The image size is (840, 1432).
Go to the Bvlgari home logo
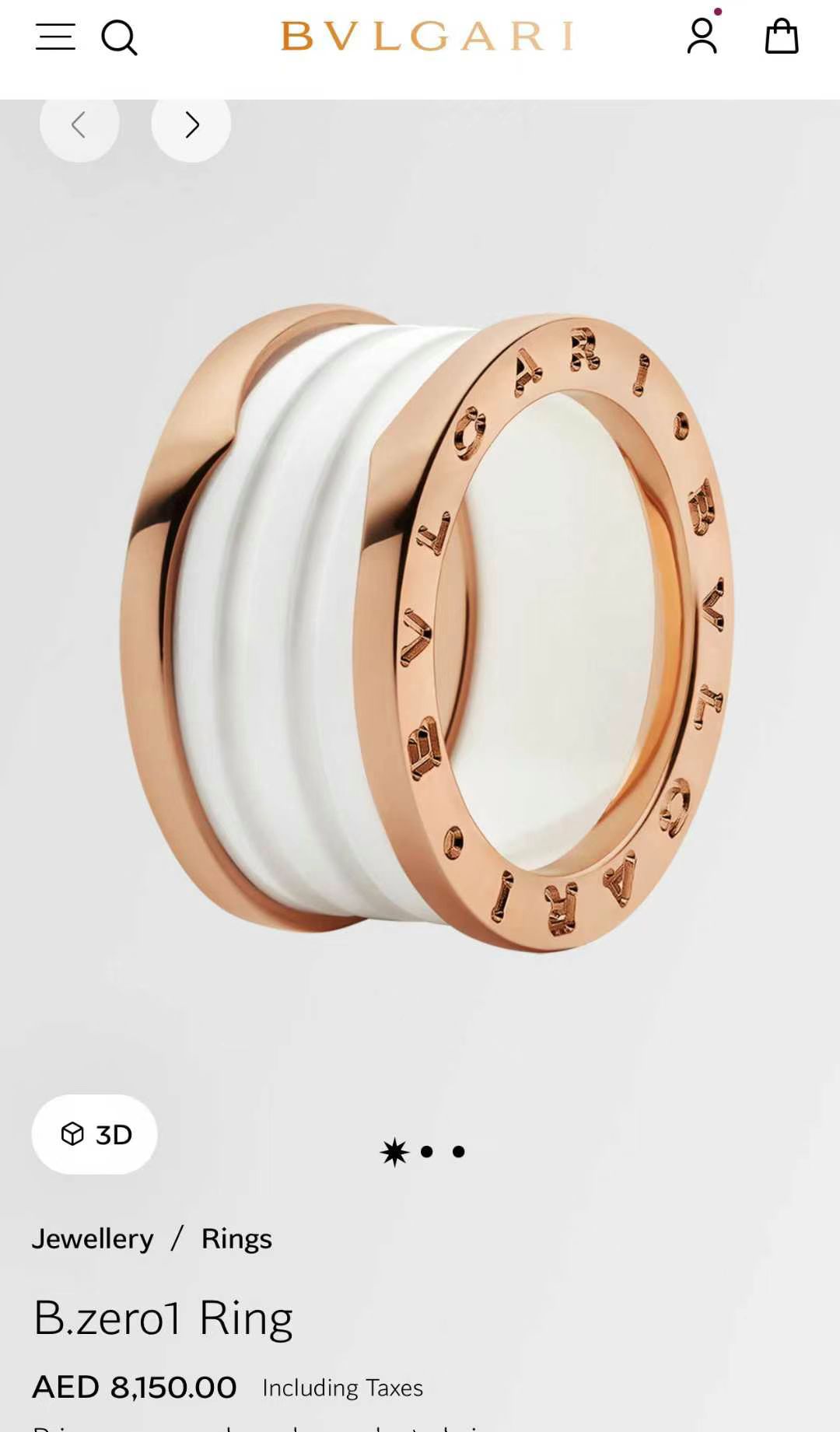pos(427,37)
